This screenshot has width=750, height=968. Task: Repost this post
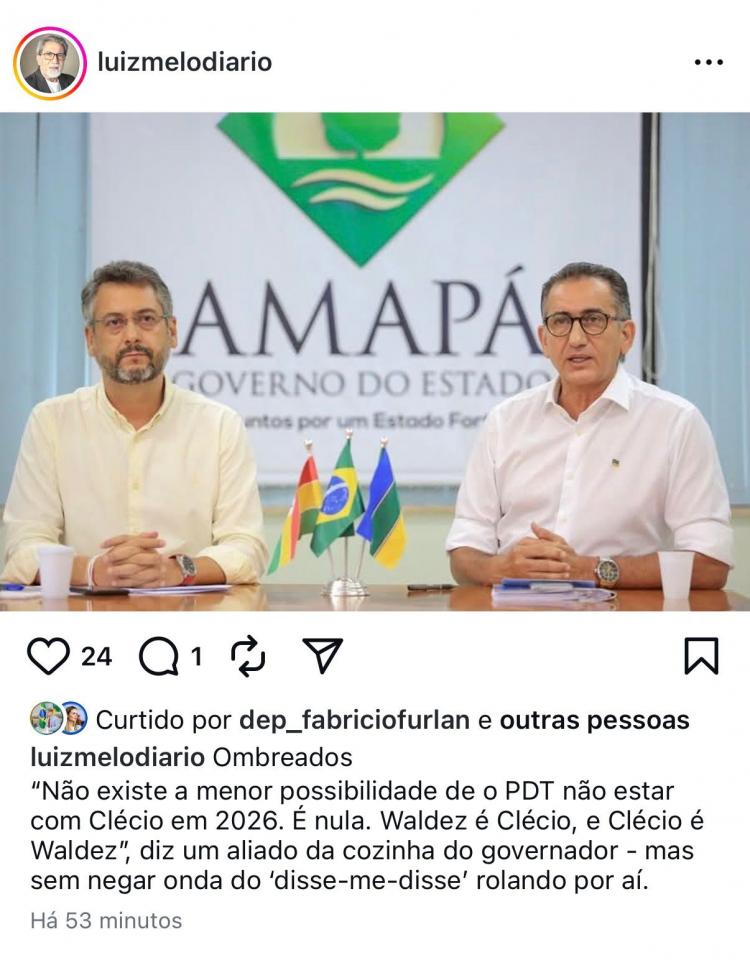[248, 656]
